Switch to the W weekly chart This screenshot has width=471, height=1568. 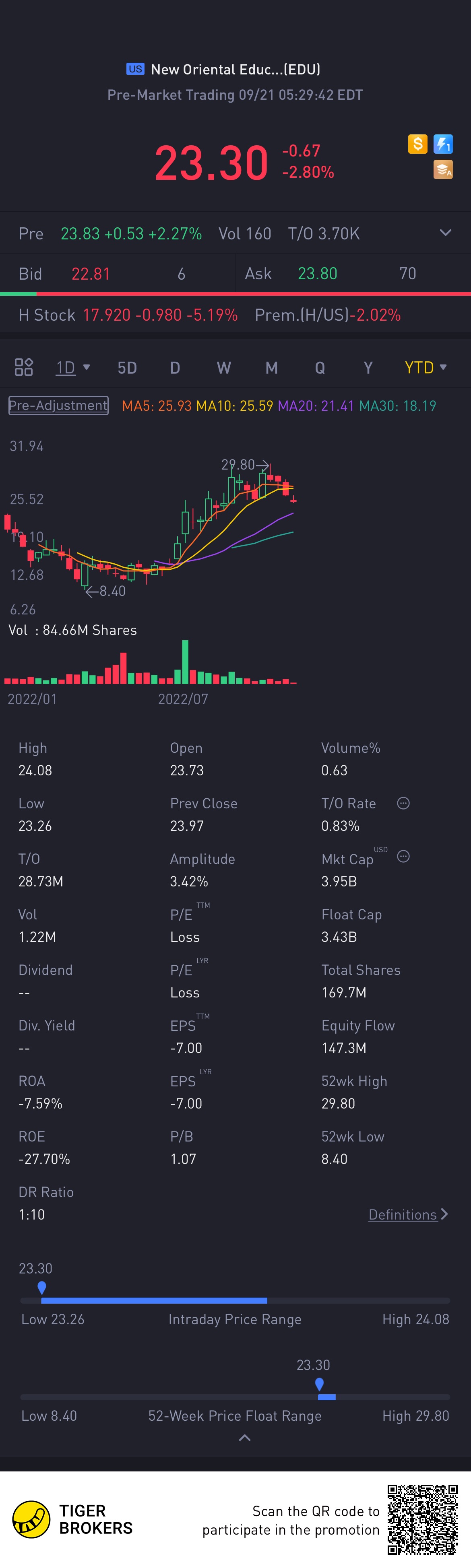pos(223,368)
